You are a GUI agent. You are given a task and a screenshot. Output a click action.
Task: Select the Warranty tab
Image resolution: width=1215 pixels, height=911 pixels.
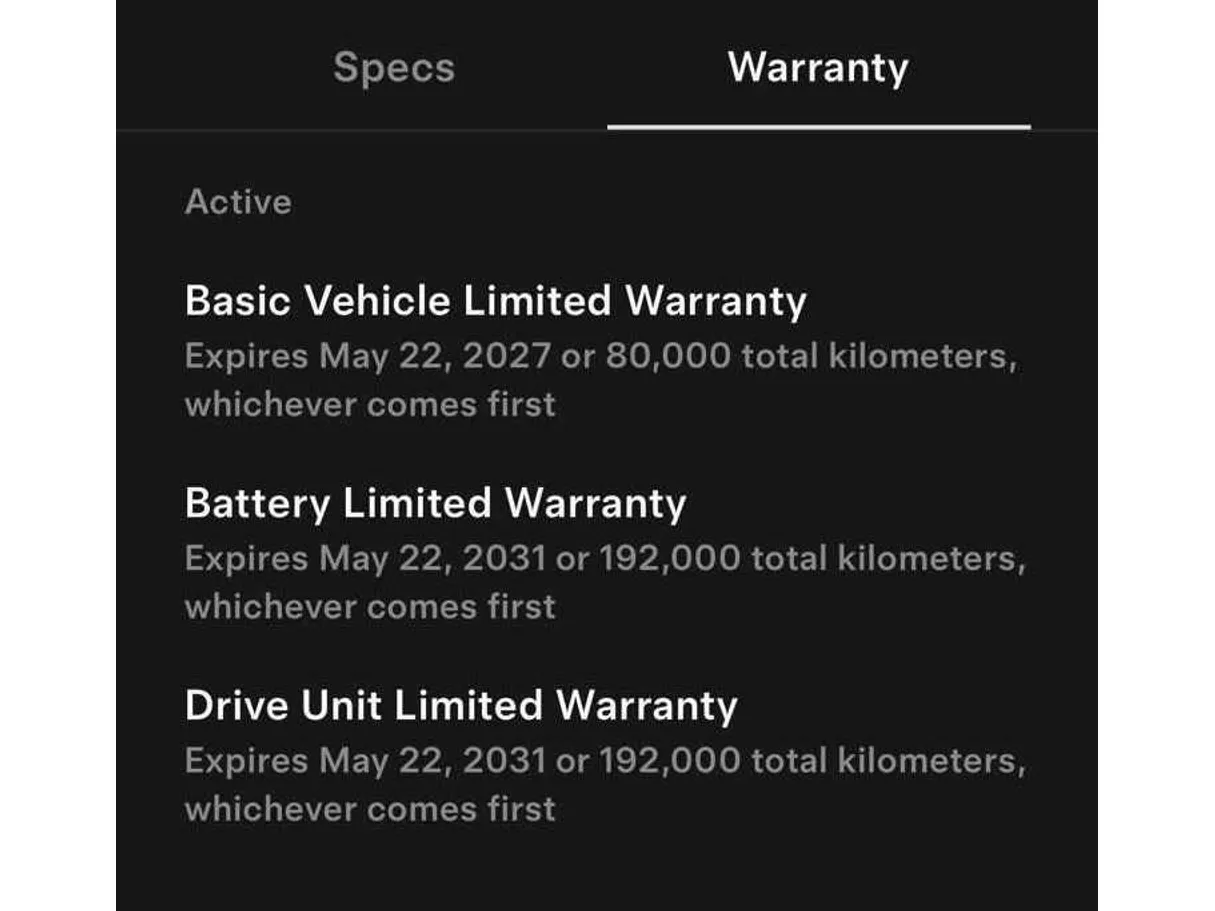pos(818,68)
